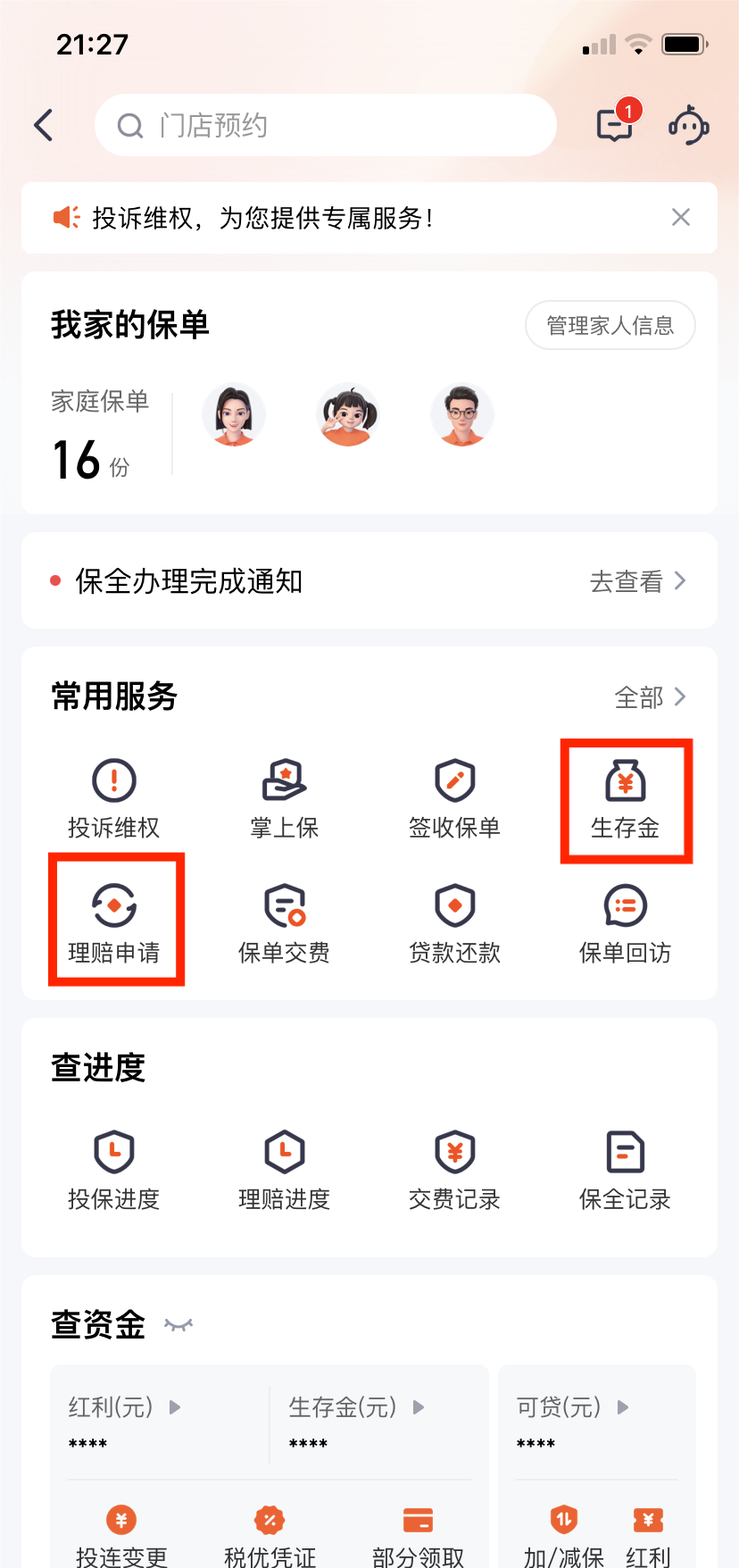Open 管理家人信息 button
Viewport: 739px width, 1568px height.
click(610, 325)
